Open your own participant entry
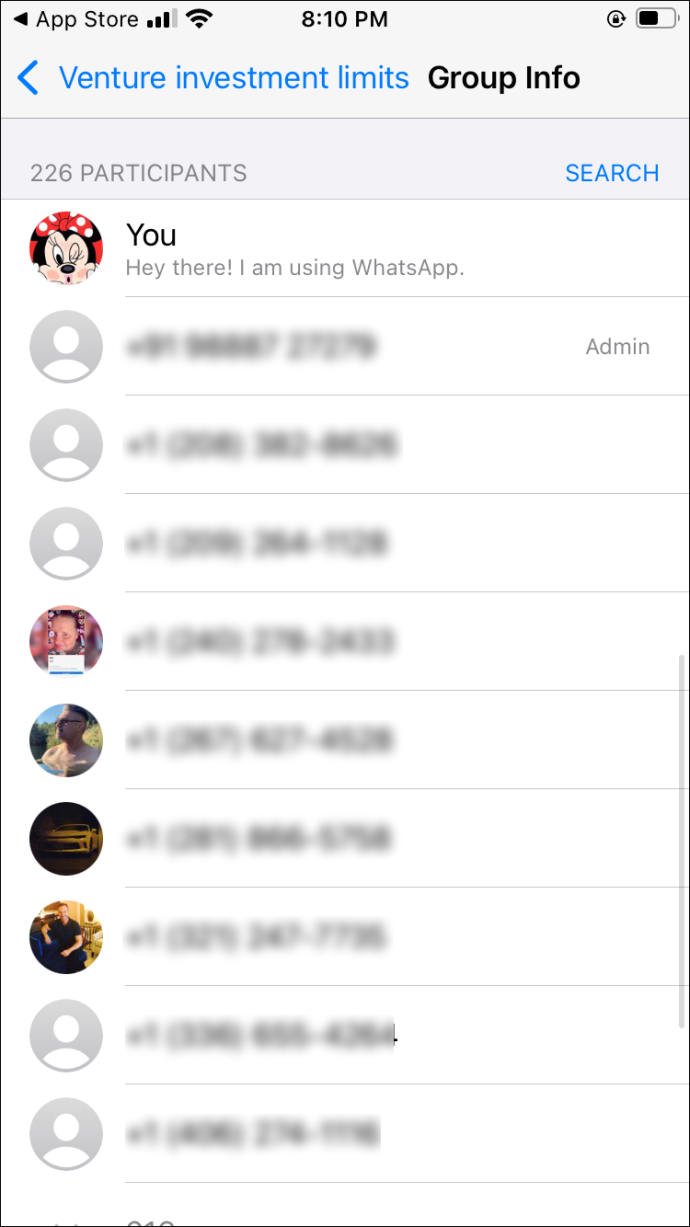Screen dimensions: 690x1227 (x=345, y=248)
